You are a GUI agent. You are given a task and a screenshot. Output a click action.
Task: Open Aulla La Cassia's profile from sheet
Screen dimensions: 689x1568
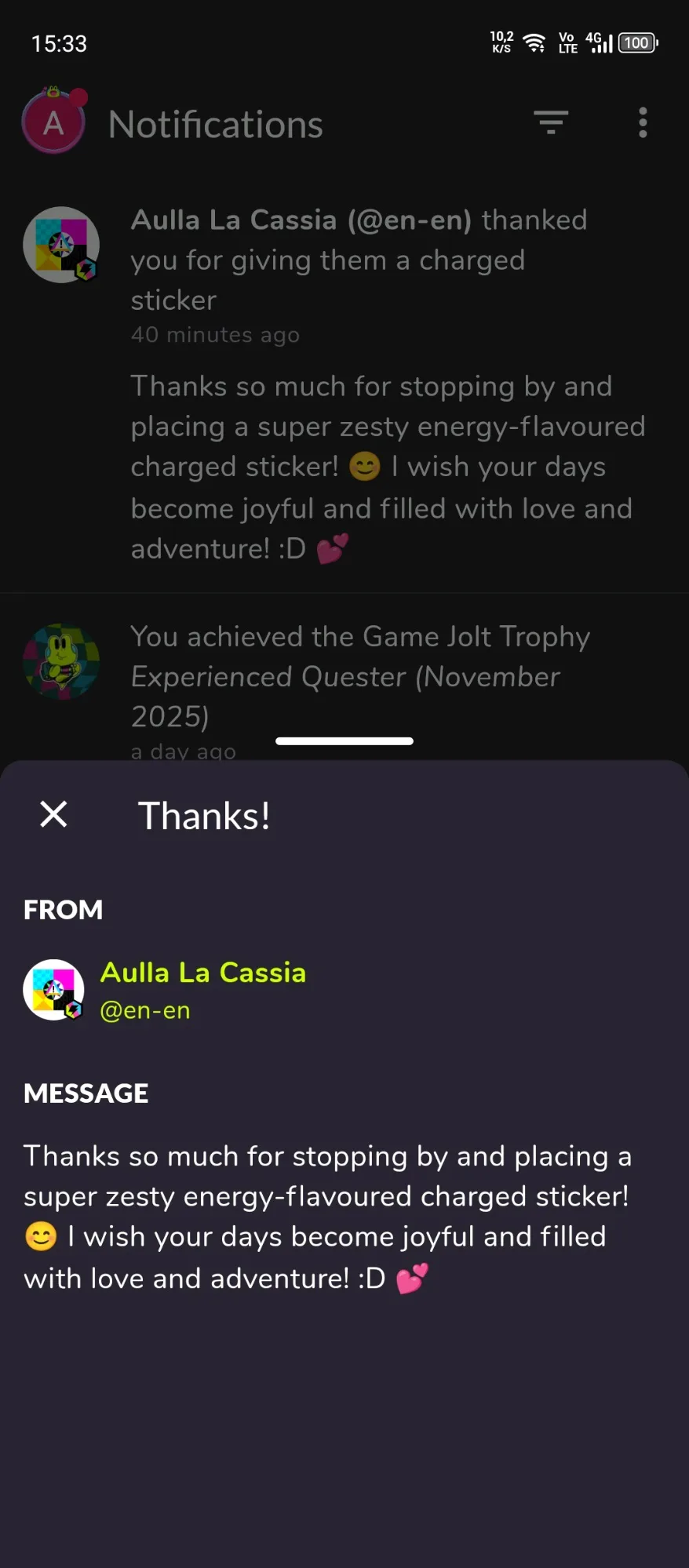(x=202, y=973)
